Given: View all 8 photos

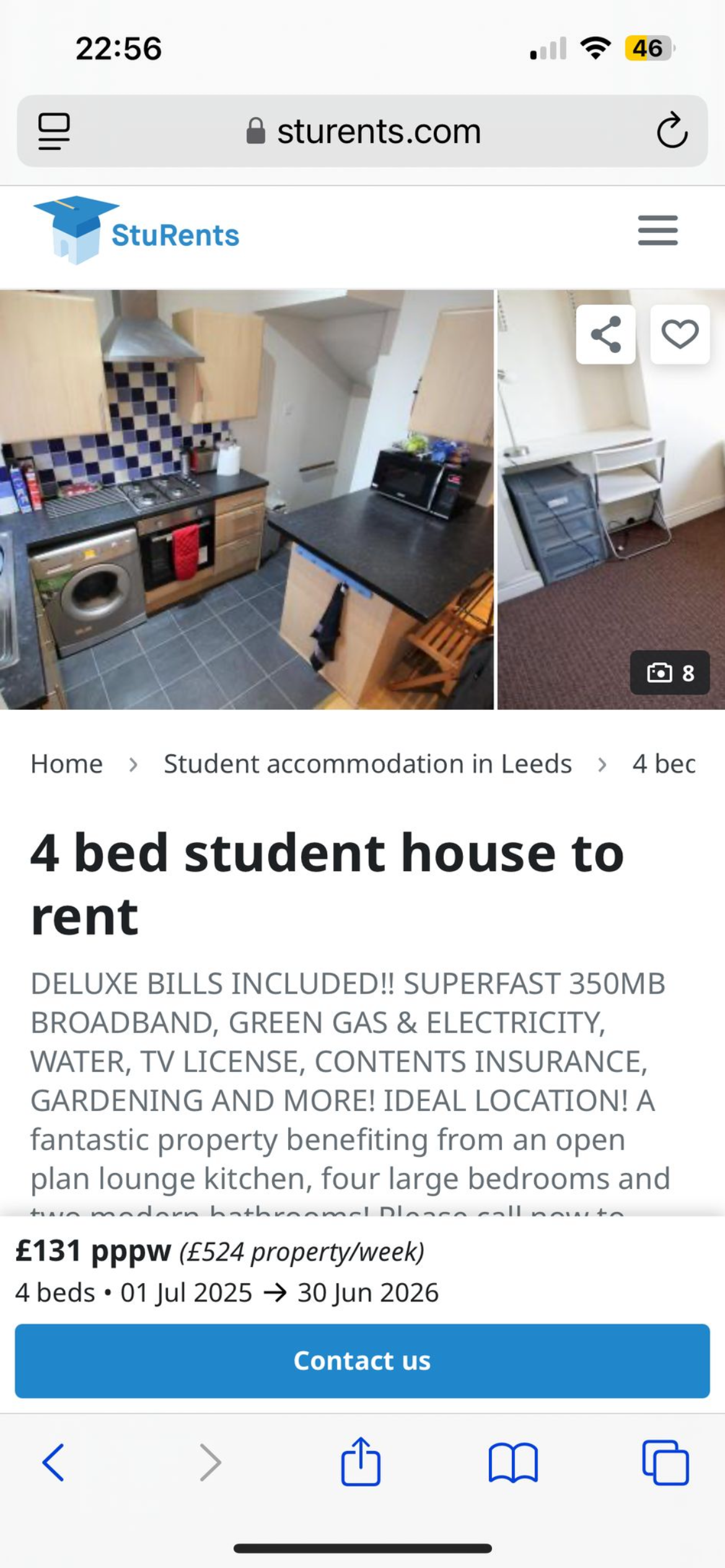Looking at the screenshot, I should [669, 673].
